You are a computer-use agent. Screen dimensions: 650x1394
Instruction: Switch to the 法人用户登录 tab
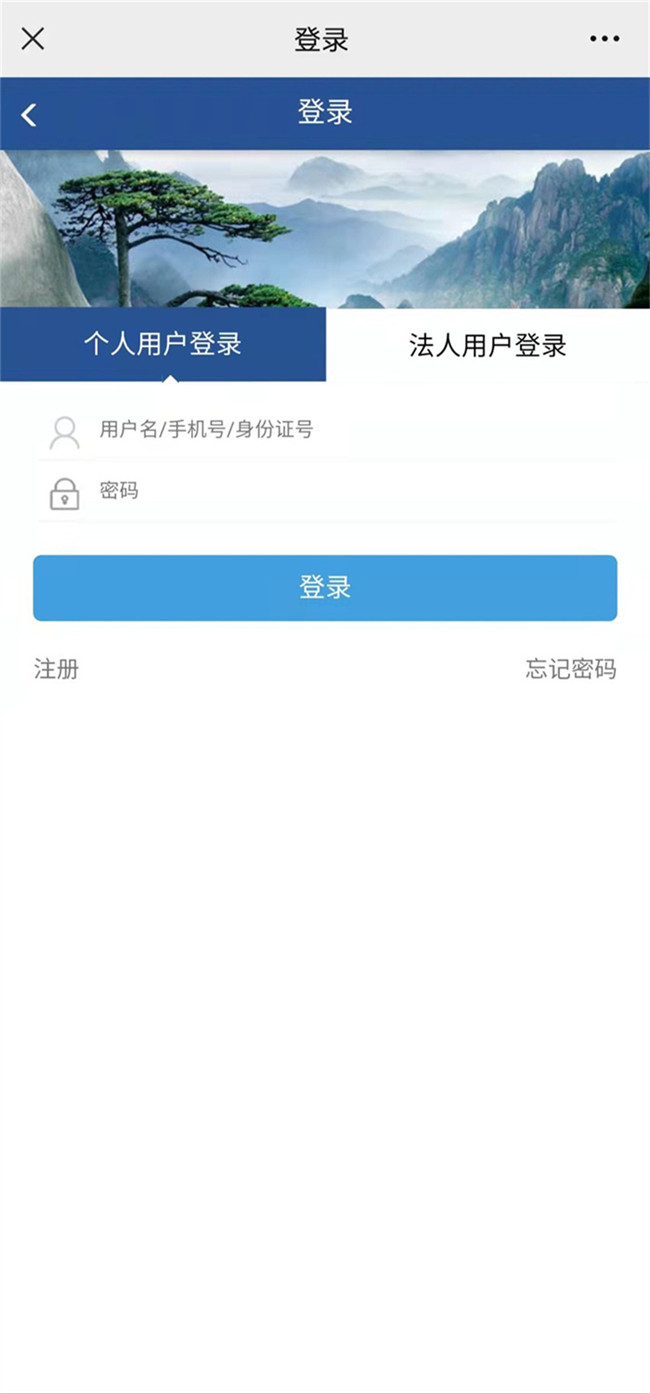488,345
